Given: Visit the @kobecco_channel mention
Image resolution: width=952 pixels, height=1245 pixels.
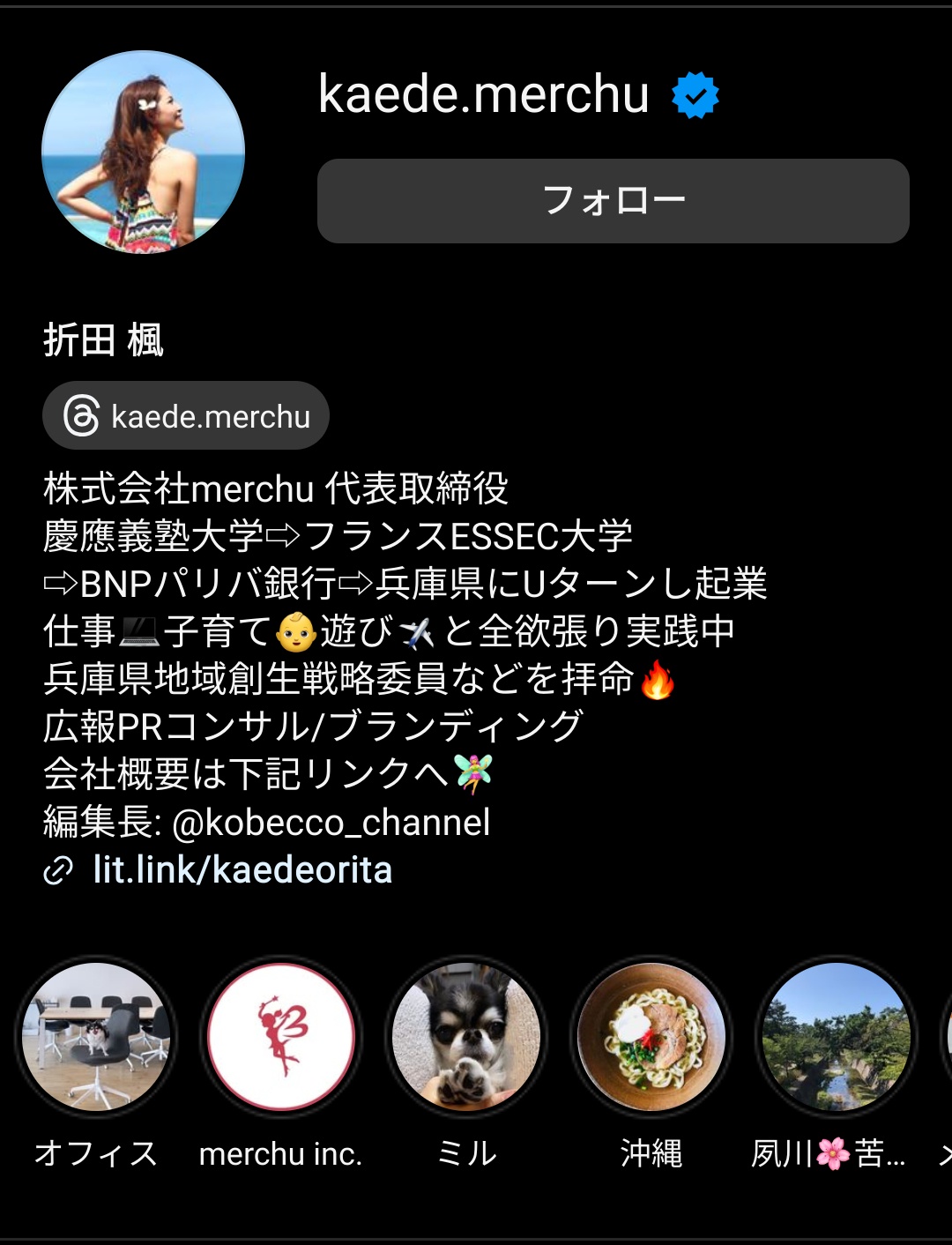Looking at the screenshot, I should click(331, 823).
